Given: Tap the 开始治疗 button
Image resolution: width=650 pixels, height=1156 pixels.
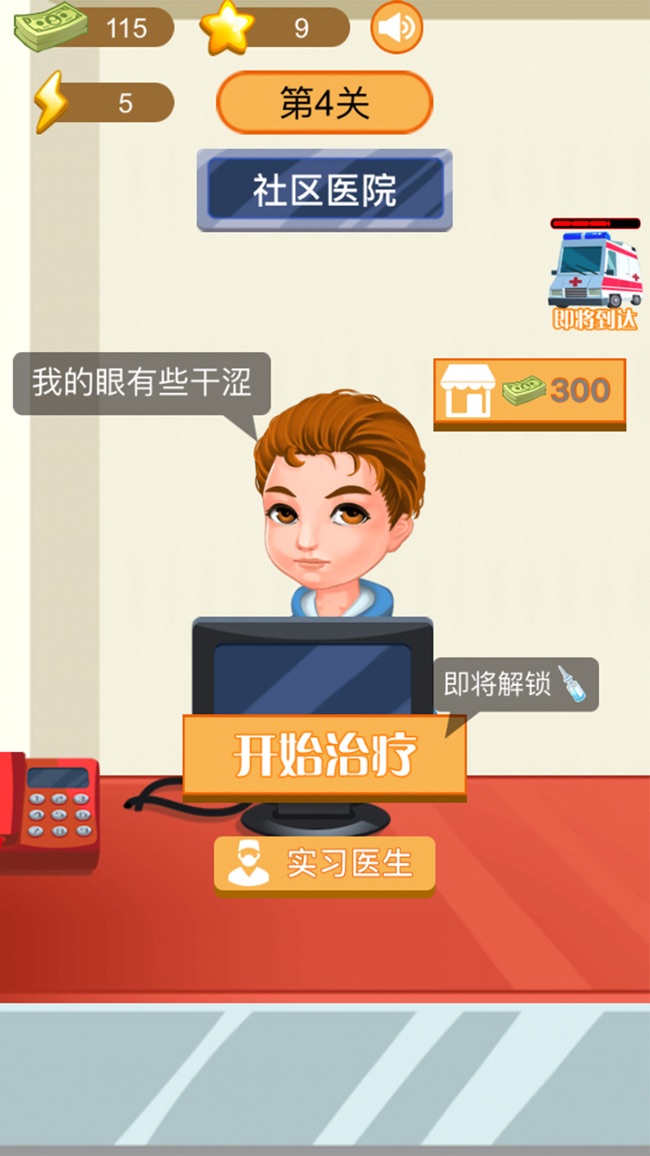Looking at the screenshot, I should (324, 756).
